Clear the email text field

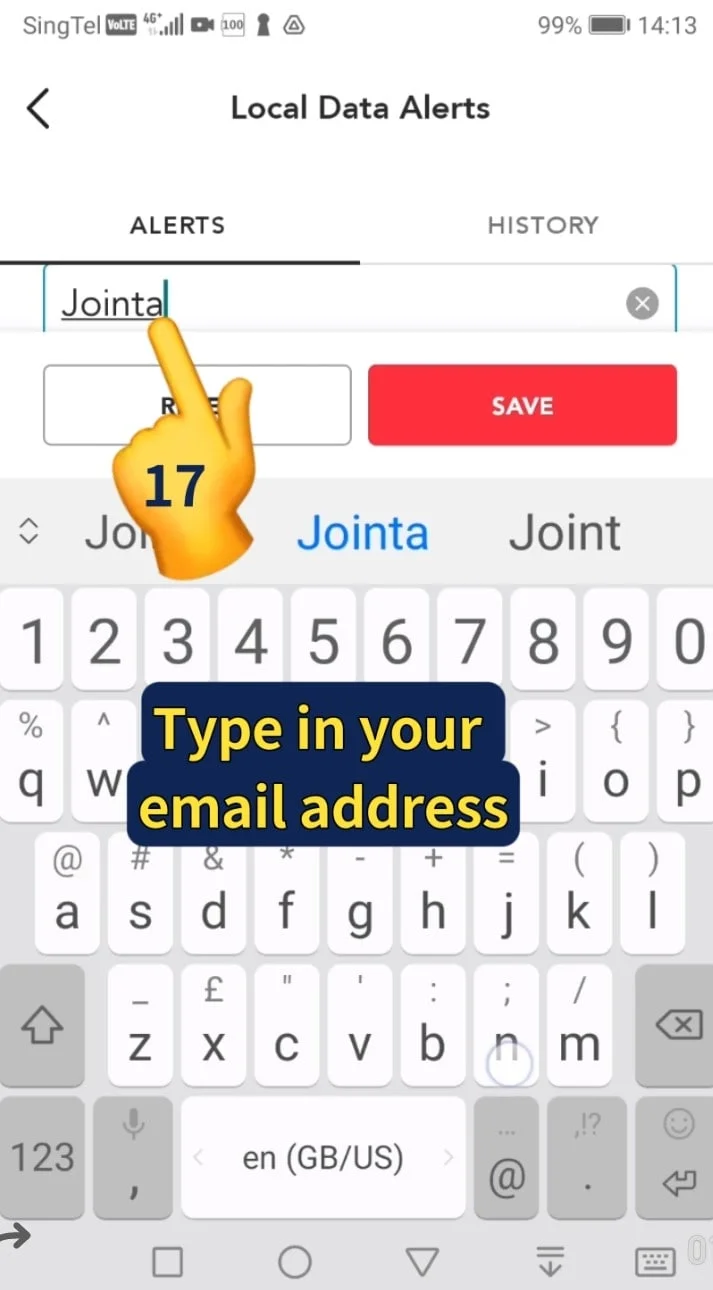(x=642, y=303)
